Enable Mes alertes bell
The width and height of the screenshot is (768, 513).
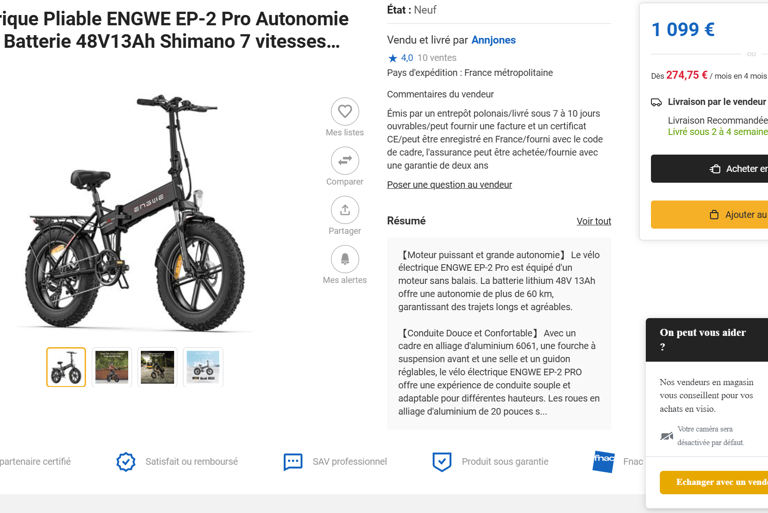344,259
